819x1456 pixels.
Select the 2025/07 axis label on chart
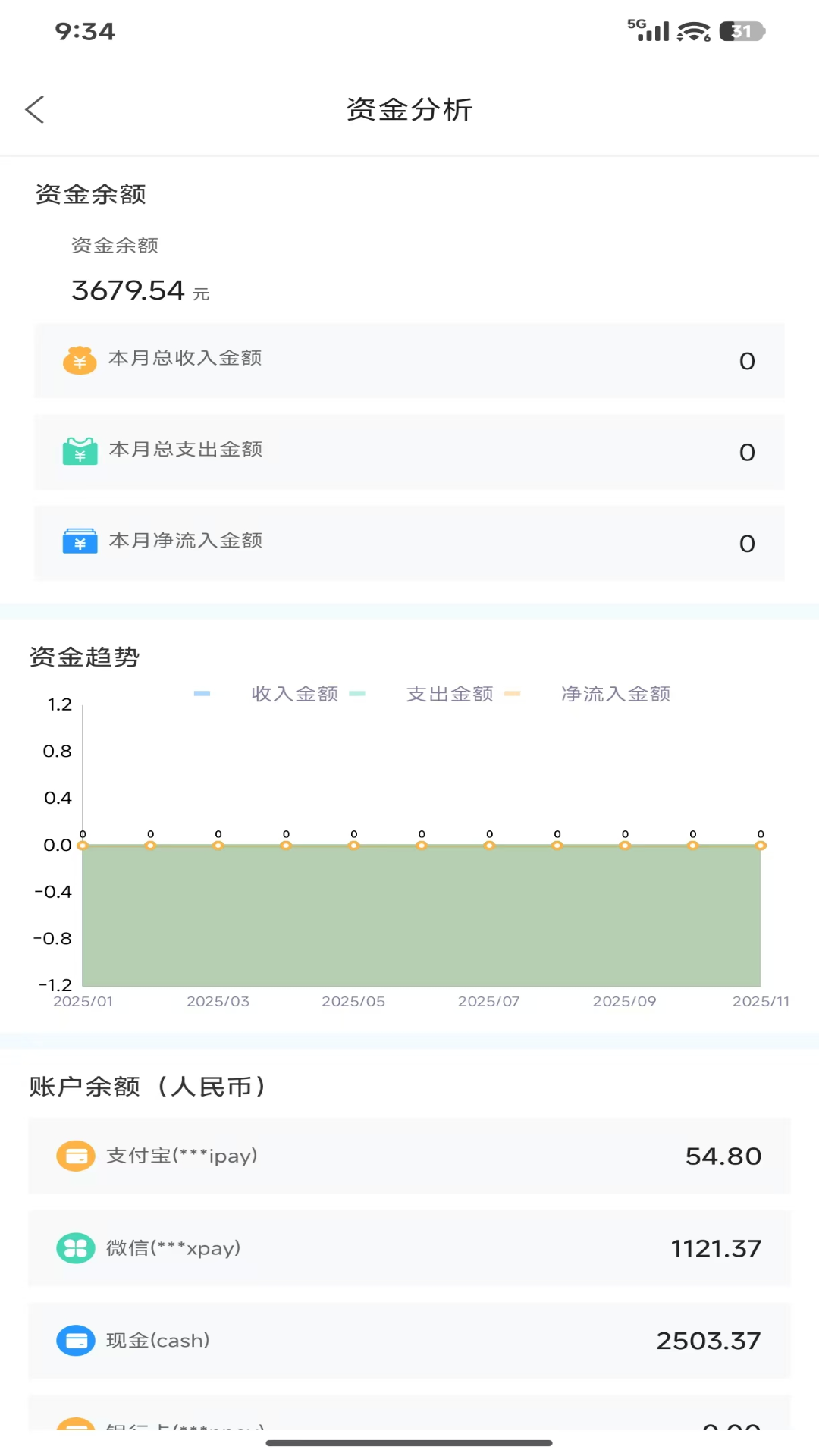[489, 1001]
